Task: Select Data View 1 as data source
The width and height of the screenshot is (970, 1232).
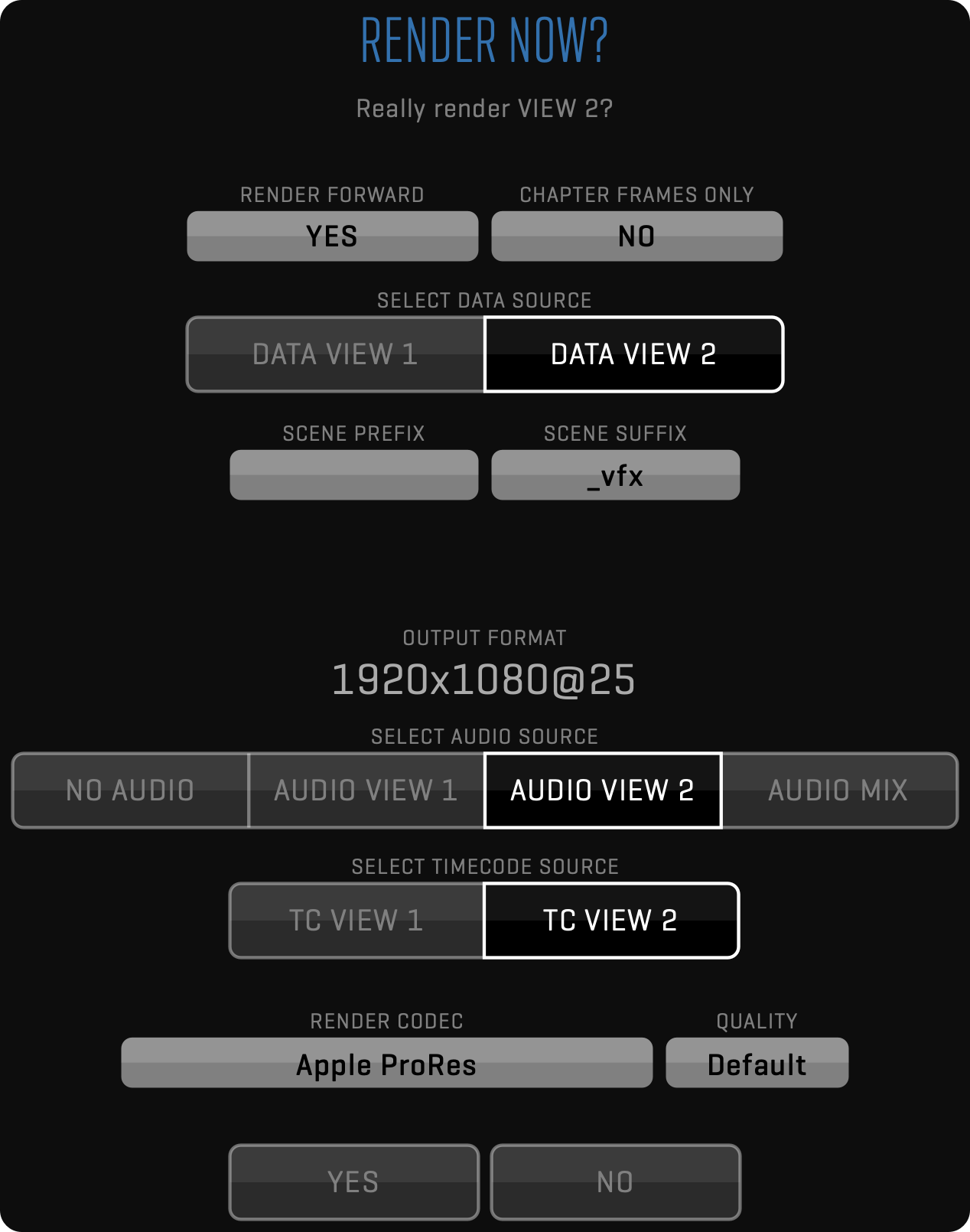Action: pos(335,354)
